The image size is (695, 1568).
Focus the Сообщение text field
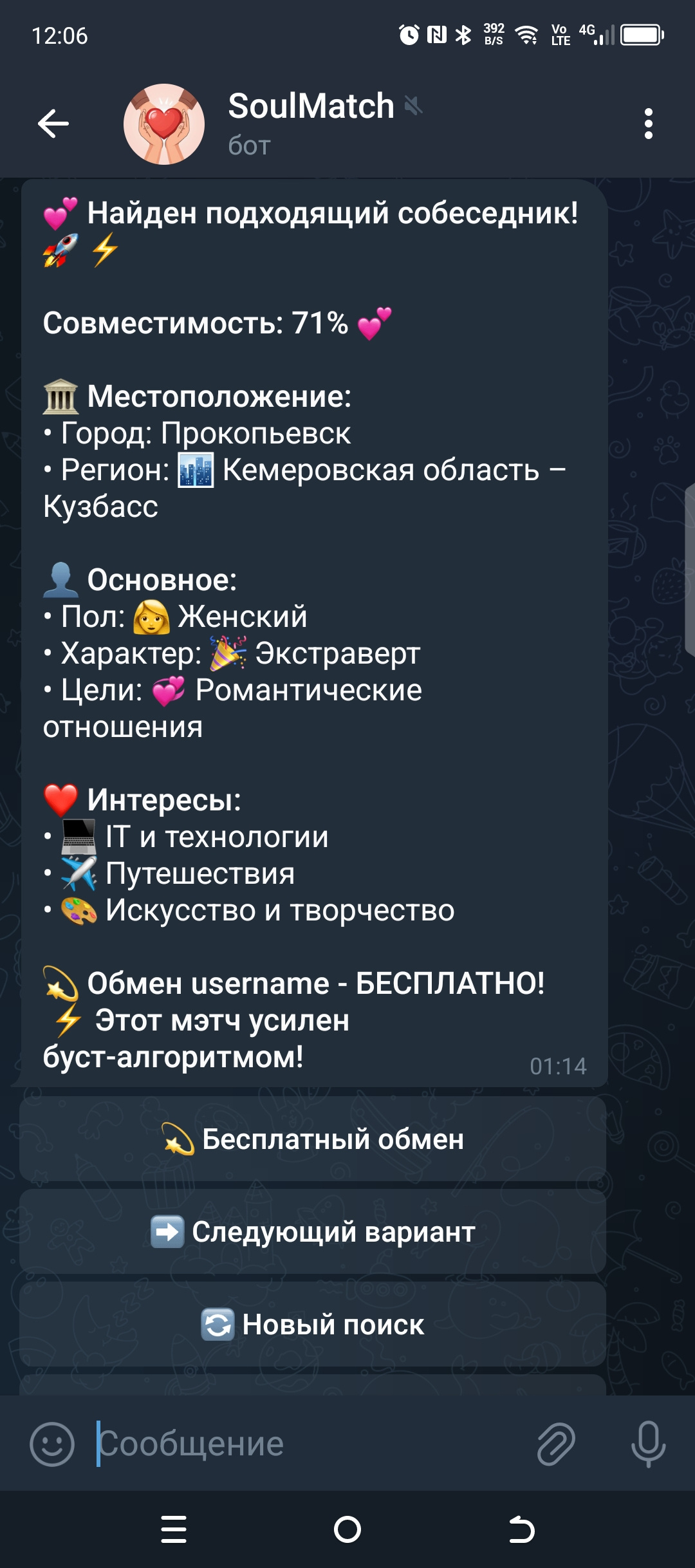click(x=309, y=1444)
